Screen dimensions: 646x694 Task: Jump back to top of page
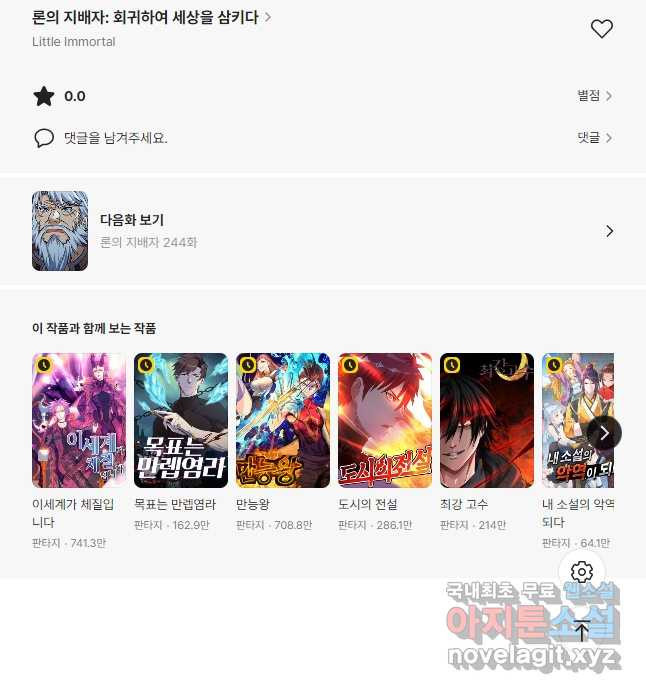tap(582, 630)
